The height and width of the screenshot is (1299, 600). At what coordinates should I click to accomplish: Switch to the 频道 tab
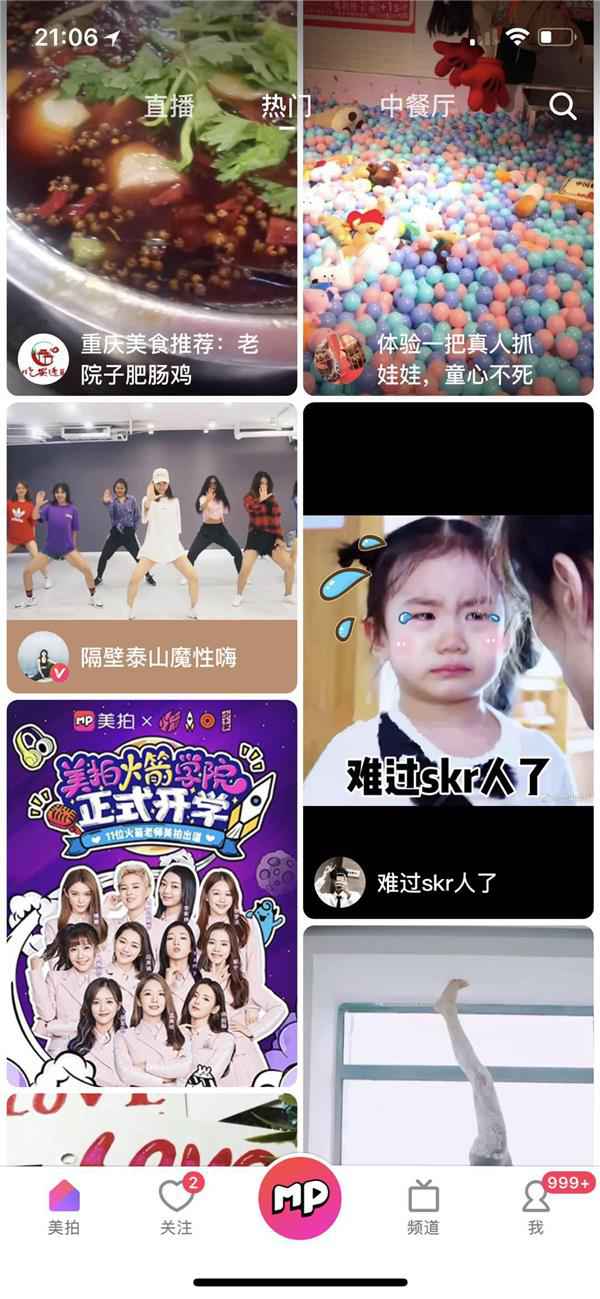point(423,1206)
